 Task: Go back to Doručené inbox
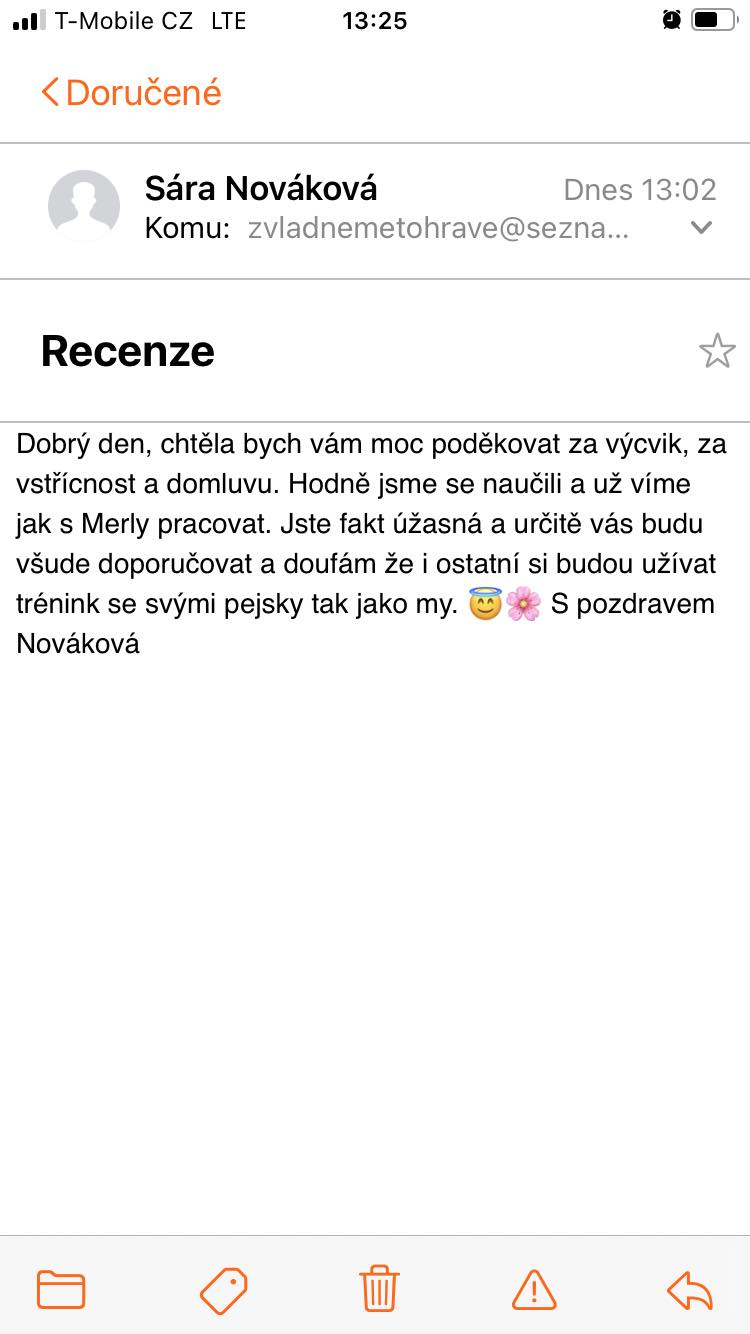pyautogui.click(x=131, y=93)
